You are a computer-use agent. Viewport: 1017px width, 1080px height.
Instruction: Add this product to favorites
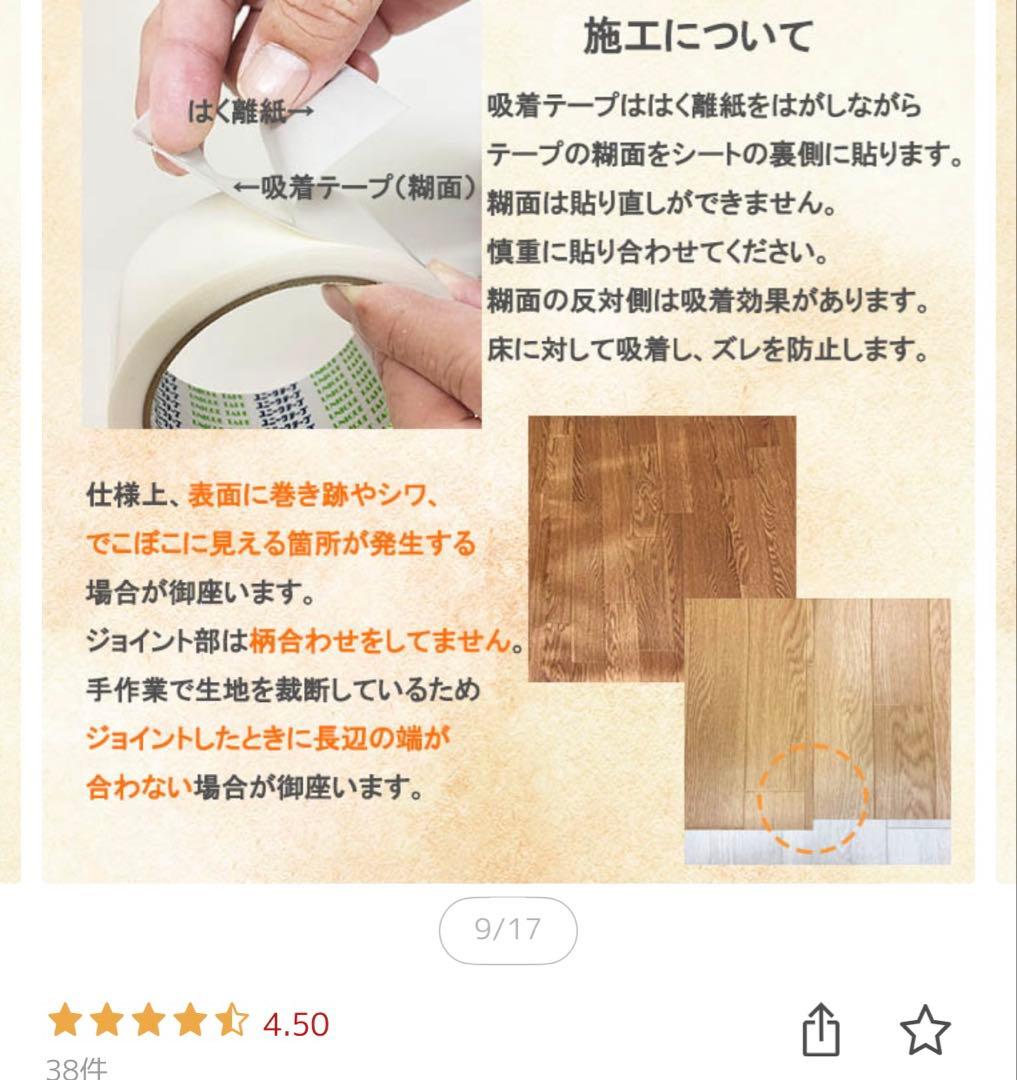pos(924,1029)
